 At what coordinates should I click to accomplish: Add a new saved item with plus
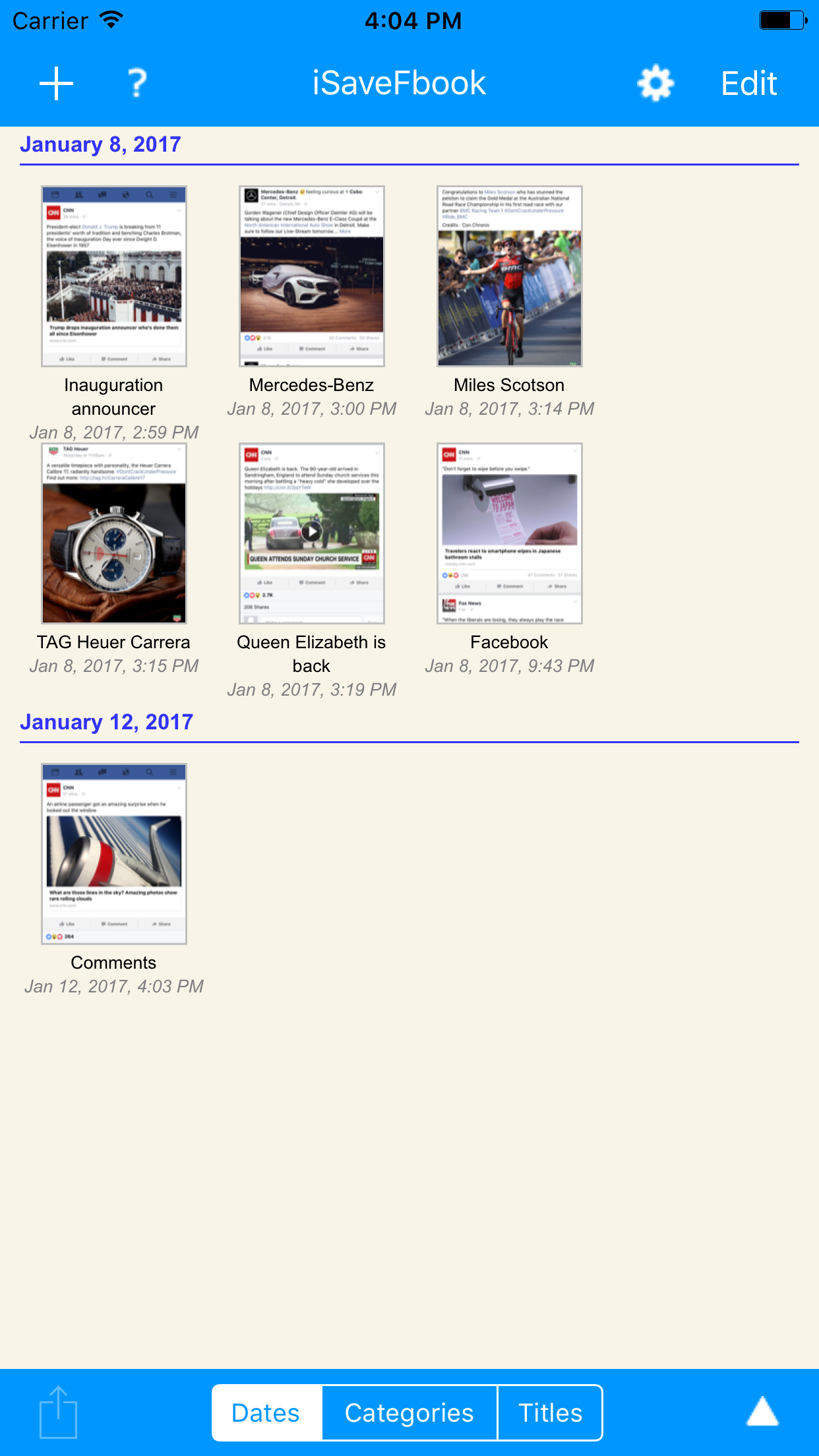pyautogui.click(x=56, y=84)
